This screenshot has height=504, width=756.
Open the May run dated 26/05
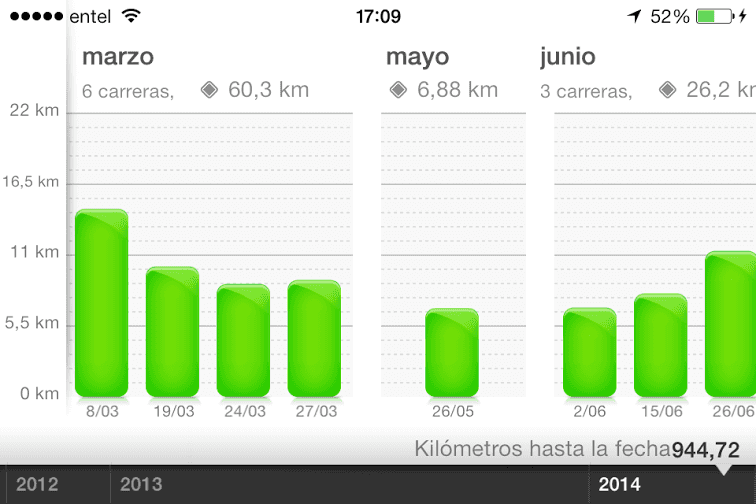(452, 353)
